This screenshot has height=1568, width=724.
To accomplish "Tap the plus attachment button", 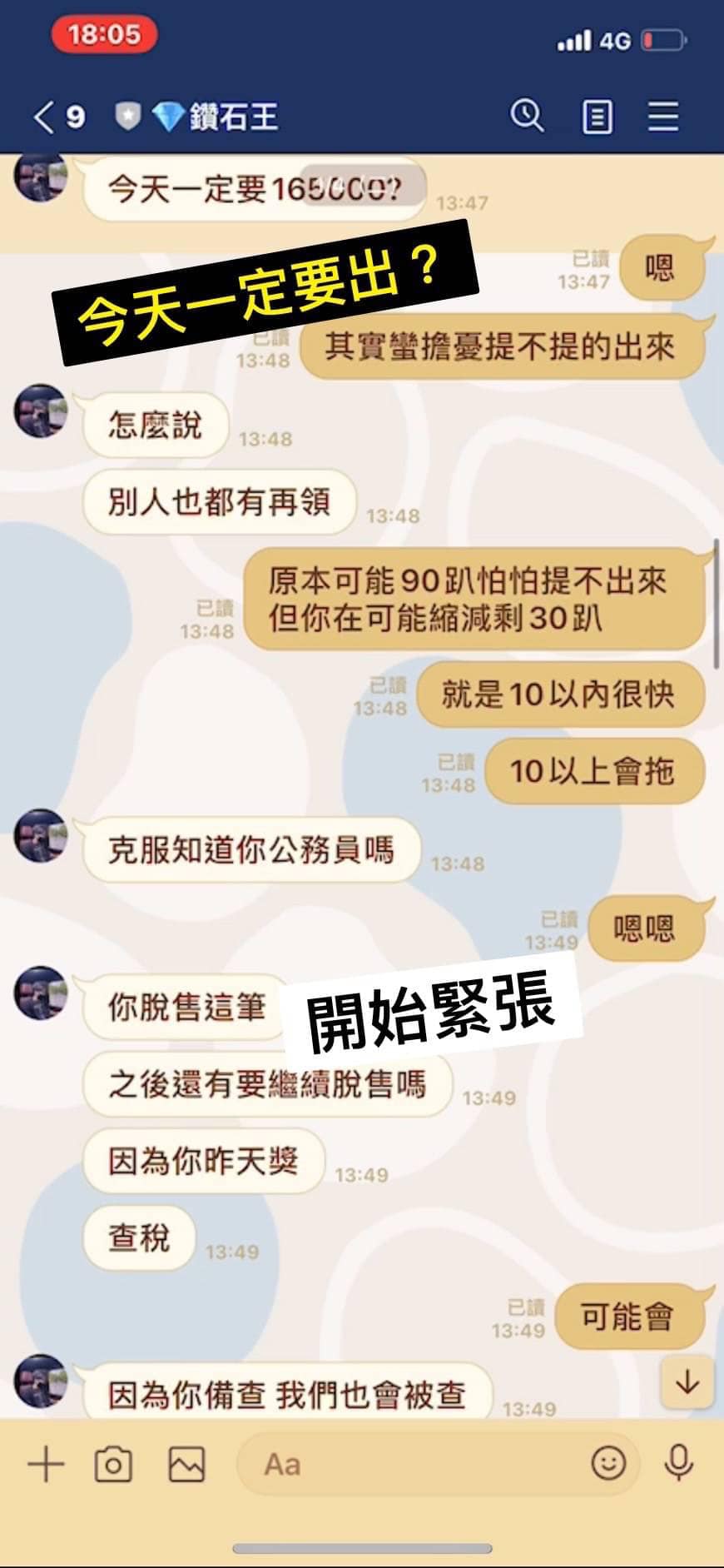I will [46, 1464].
